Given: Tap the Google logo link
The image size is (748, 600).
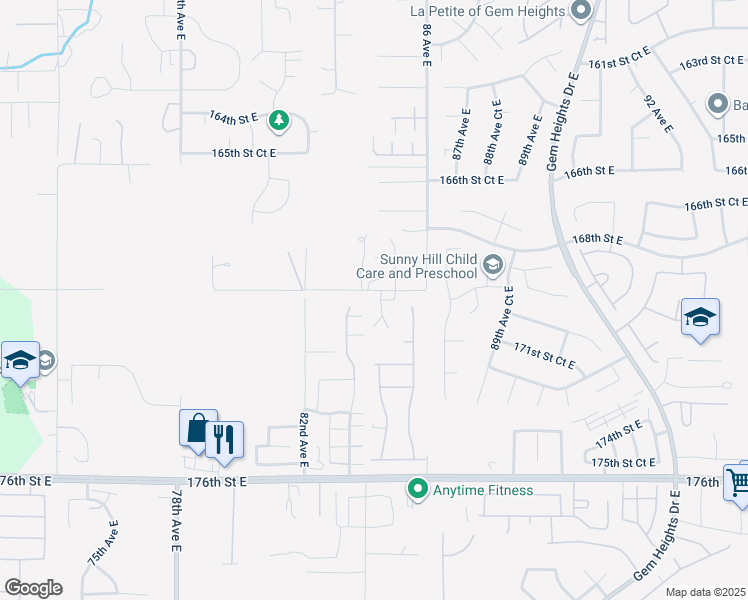Looking at the screenshot, I should pyautogui.click(x=33, y=589).
